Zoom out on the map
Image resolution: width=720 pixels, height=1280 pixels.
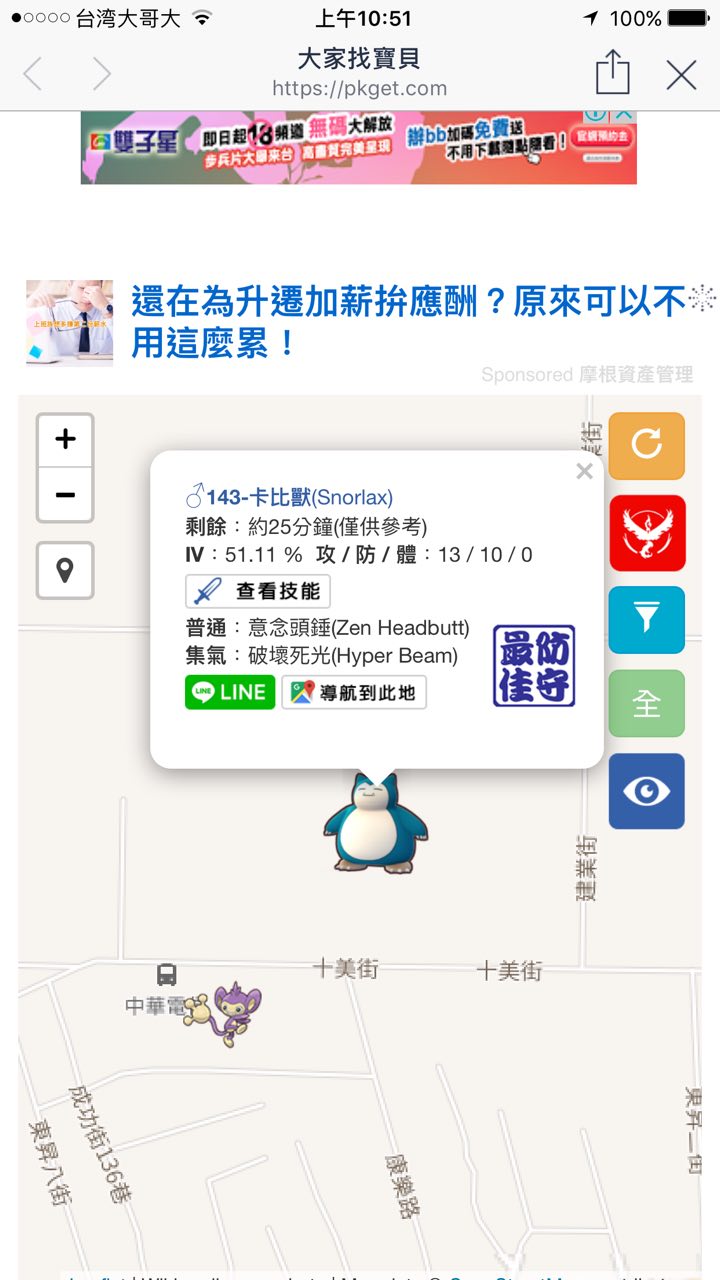[x=65, y=495]
